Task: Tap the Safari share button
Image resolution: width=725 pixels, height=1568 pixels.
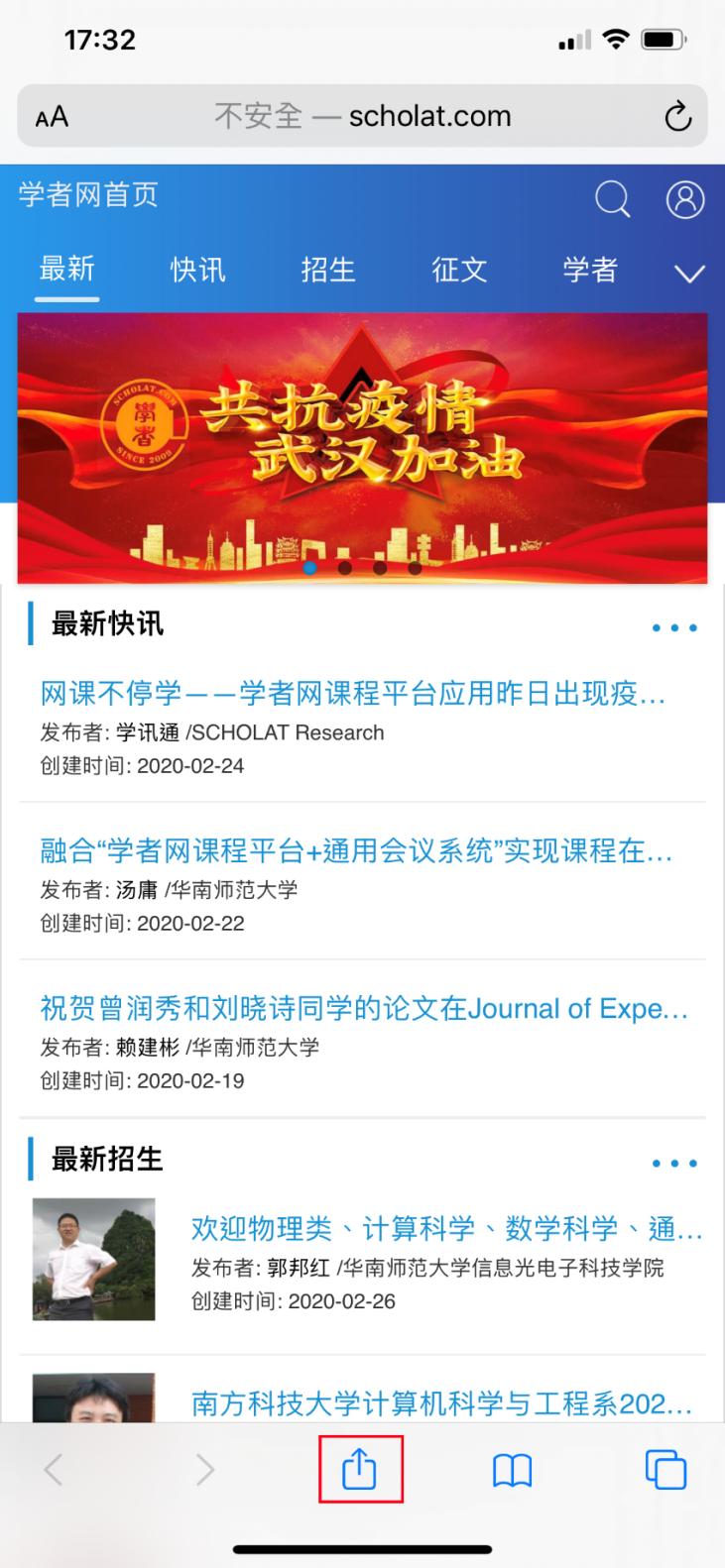Action: coord(360,1469)
